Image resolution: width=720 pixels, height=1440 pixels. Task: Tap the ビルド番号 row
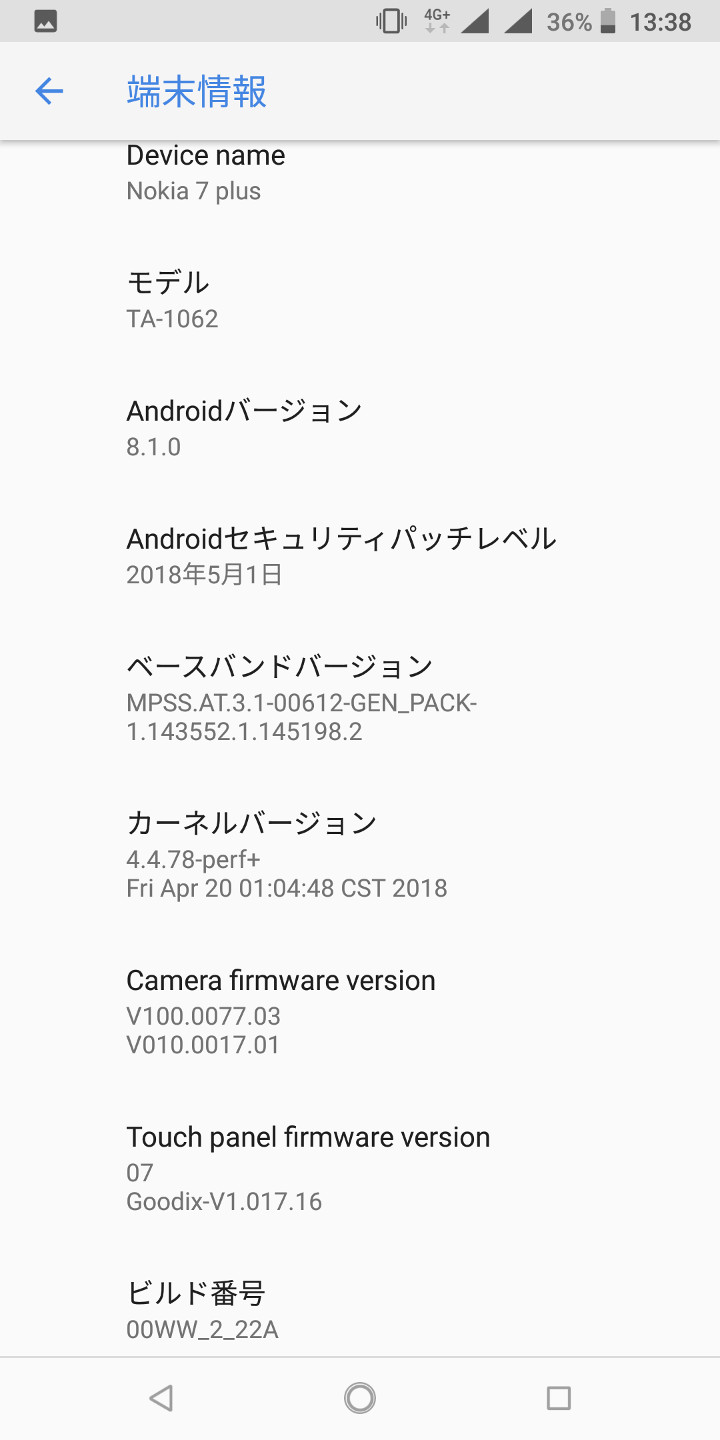tap(360, 1311)
